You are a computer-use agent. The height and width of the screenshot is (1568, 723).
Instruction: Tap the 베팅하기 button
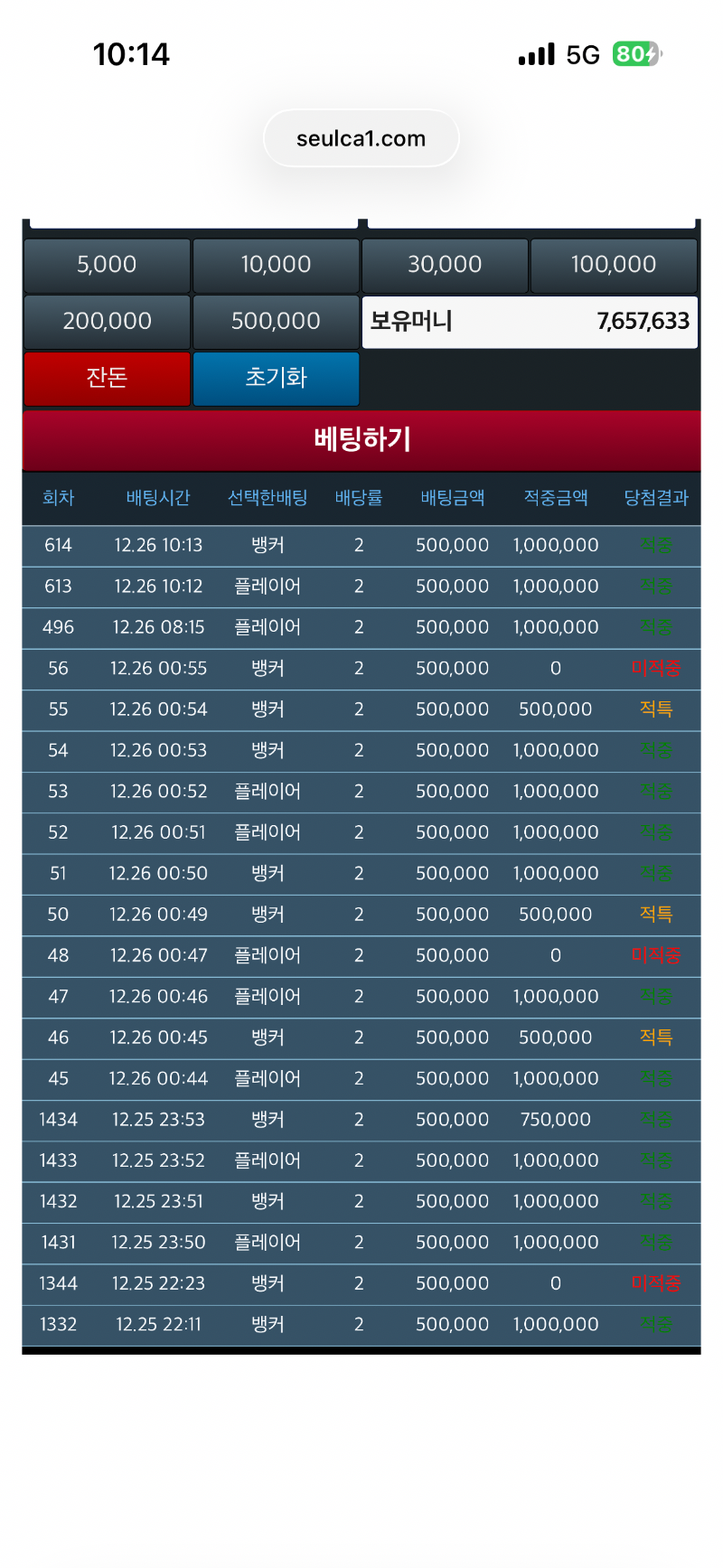pyautogui.click(x=361, y=440)
